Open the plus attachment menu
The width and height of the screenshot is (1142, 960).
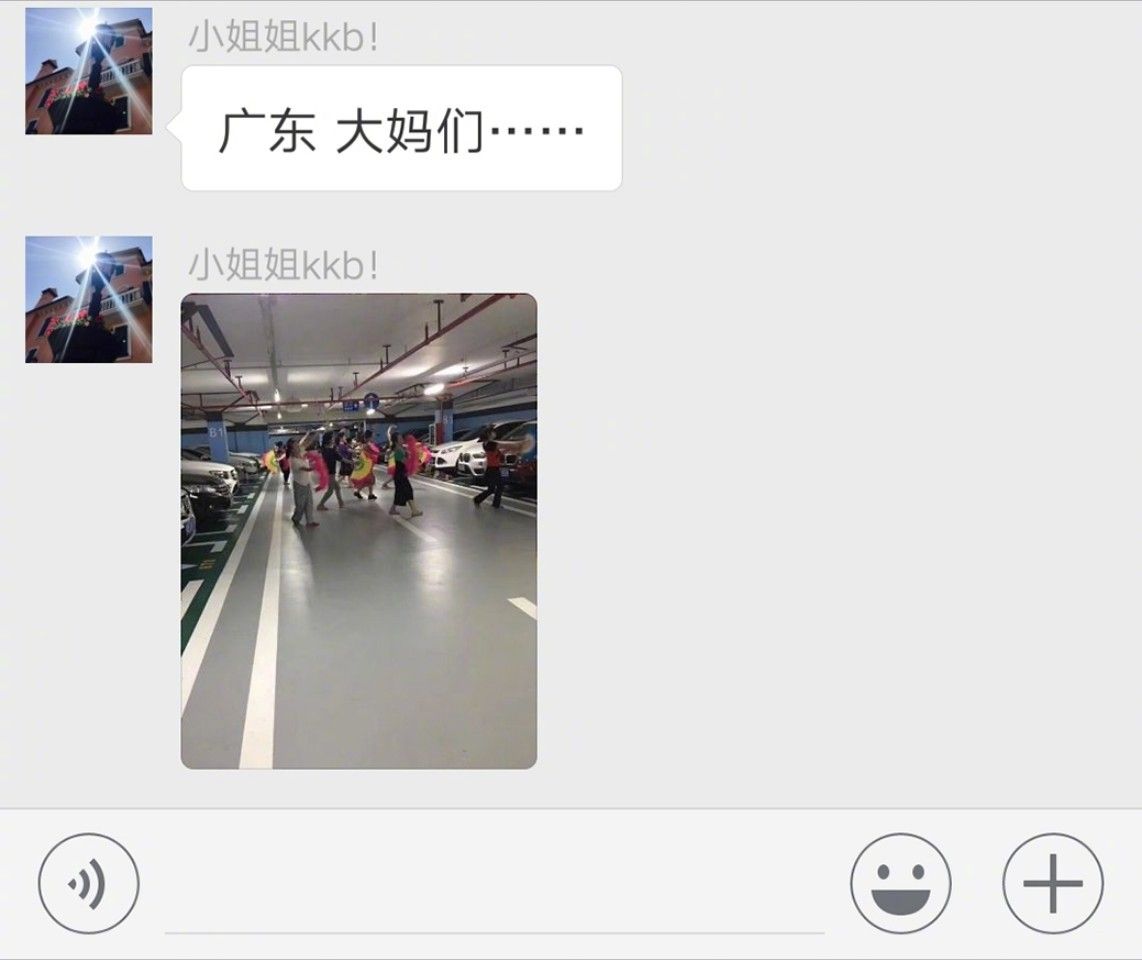click(1053, 884)
